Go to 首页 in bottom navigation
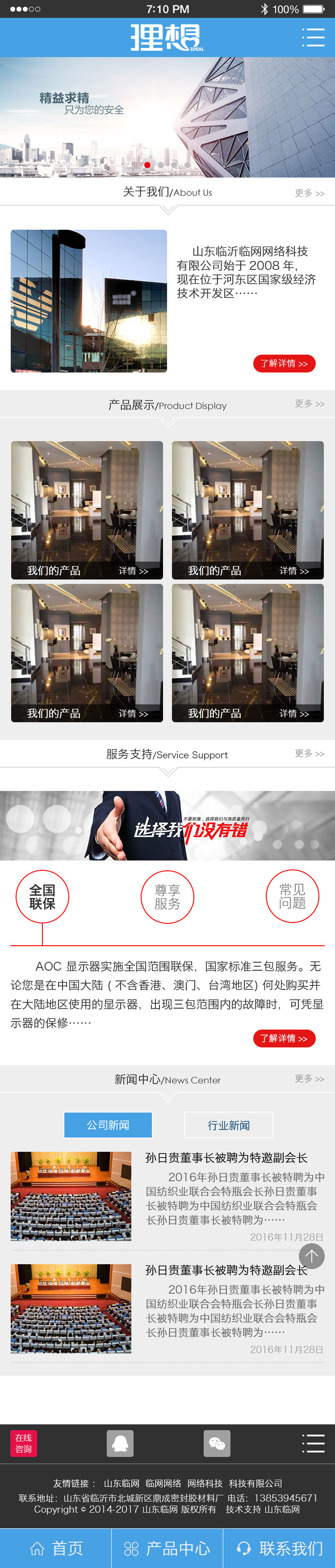 tap(55, 1548)
